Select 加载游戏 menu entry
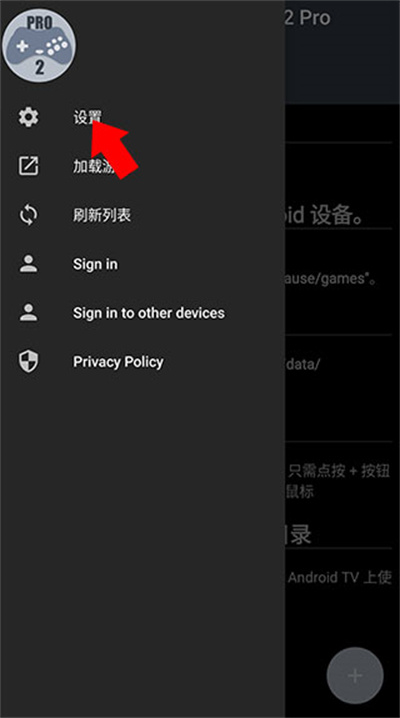Viewport: 400px width, 718px height. (x=142, y=166)
